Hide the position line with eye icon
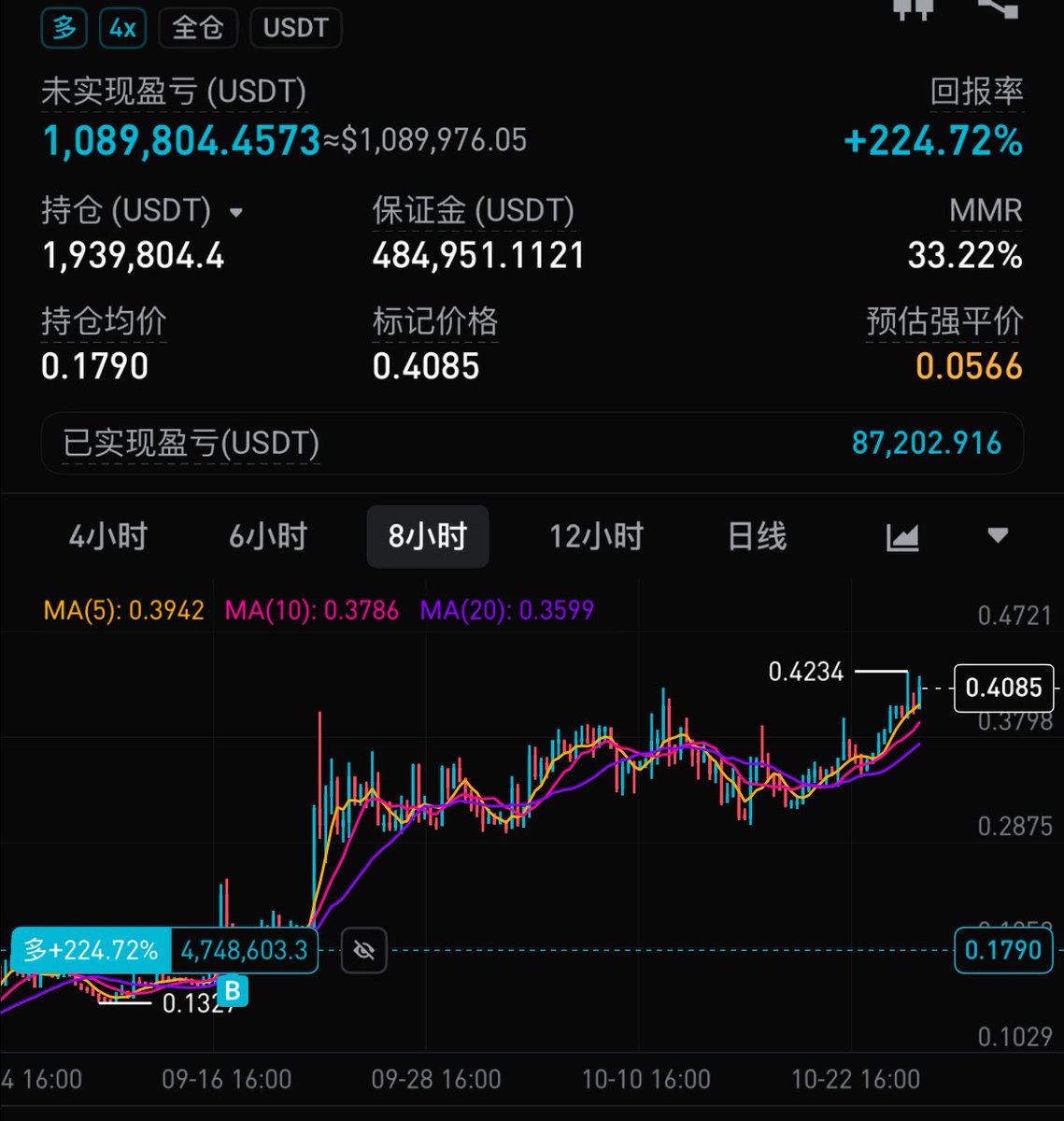 click(364, 951)
